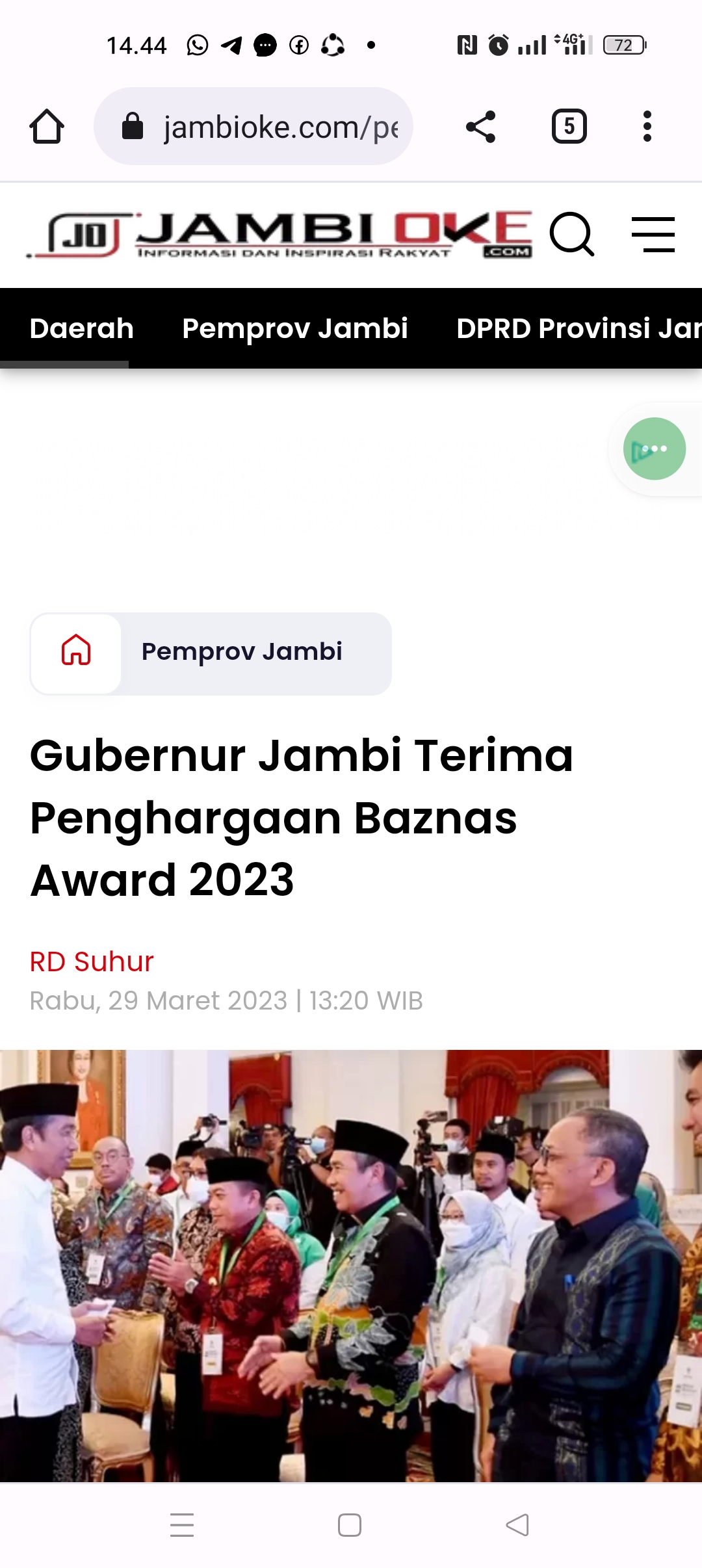Open the site search magnifier icon
Viewport: 702px width, 1568px height.
[572, 234]
